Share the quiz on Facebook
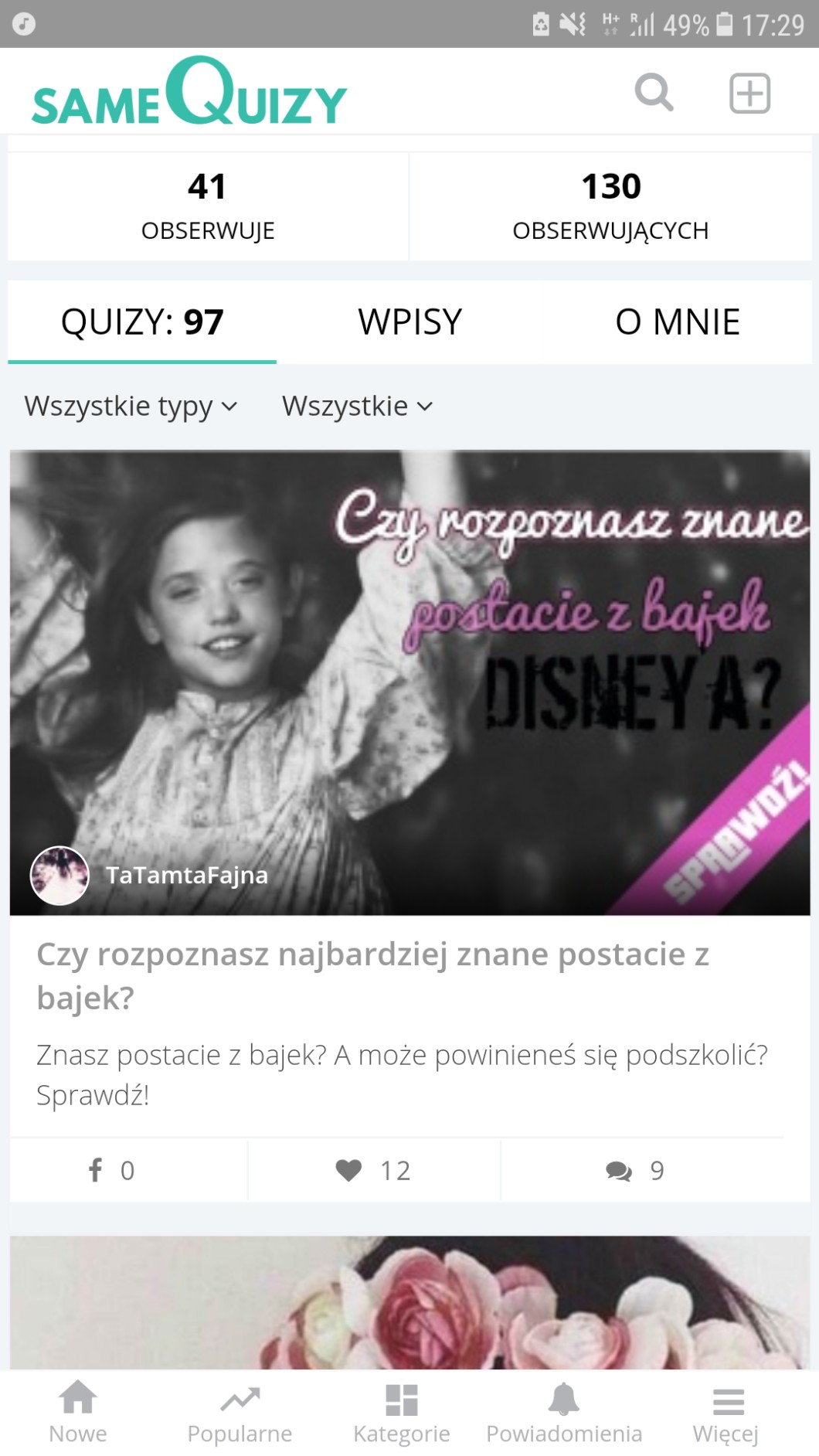This screenshot has width=819, height=1456. [112, 1170]
